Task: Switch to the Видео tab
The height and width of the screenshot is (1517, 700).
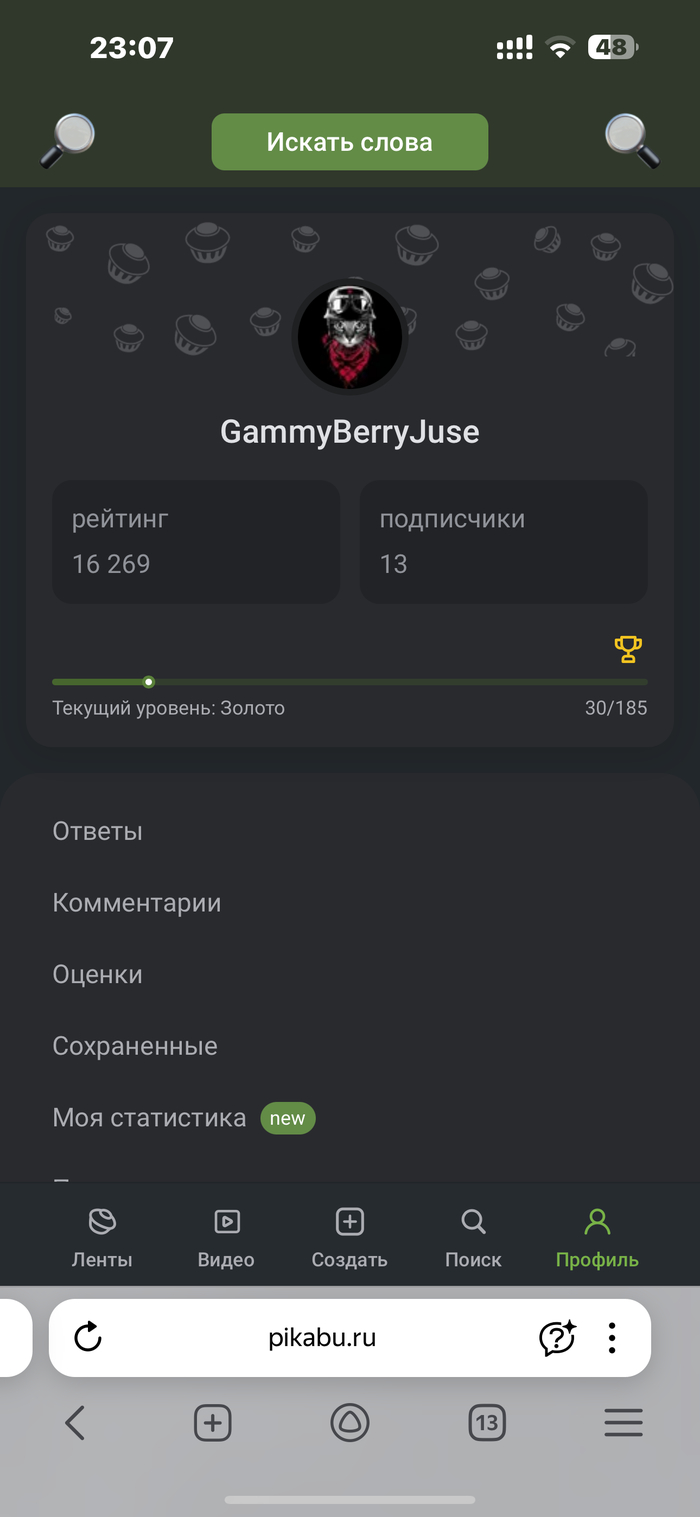Action: click(226, 1237)
